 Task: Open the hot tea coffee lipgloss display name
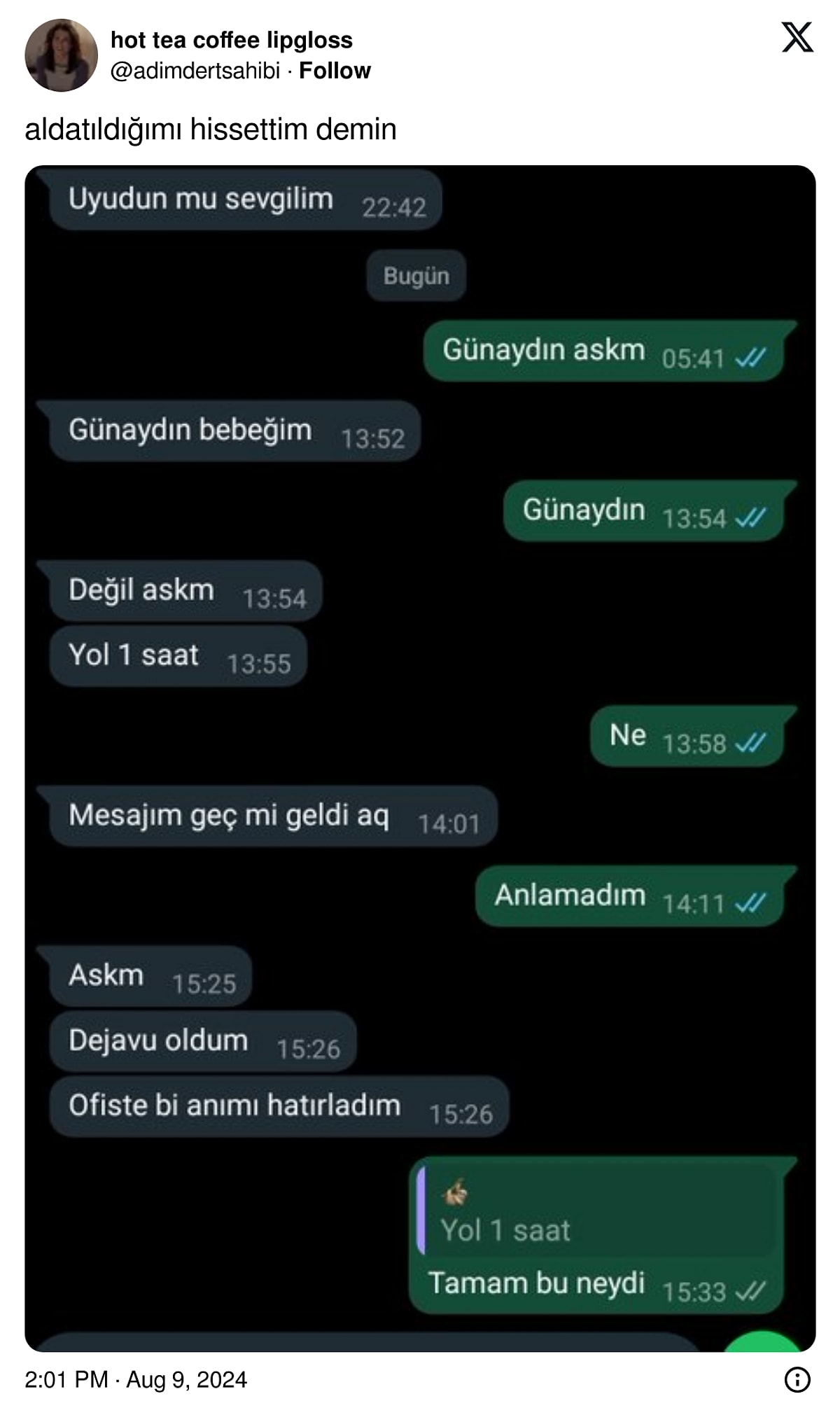(x=232, y=40)
